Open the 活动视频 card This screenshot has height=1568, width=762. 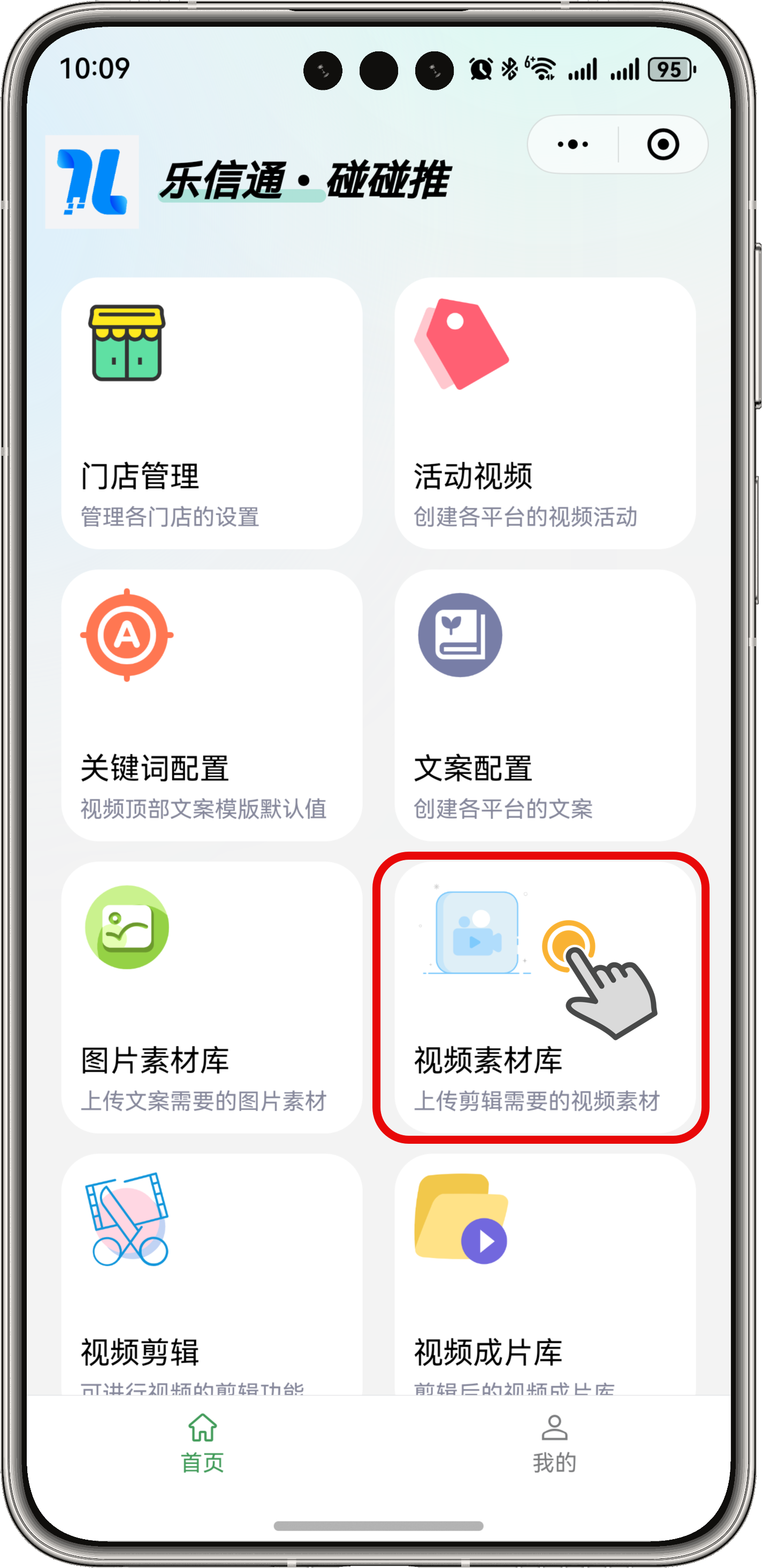[x=545, y=414]
